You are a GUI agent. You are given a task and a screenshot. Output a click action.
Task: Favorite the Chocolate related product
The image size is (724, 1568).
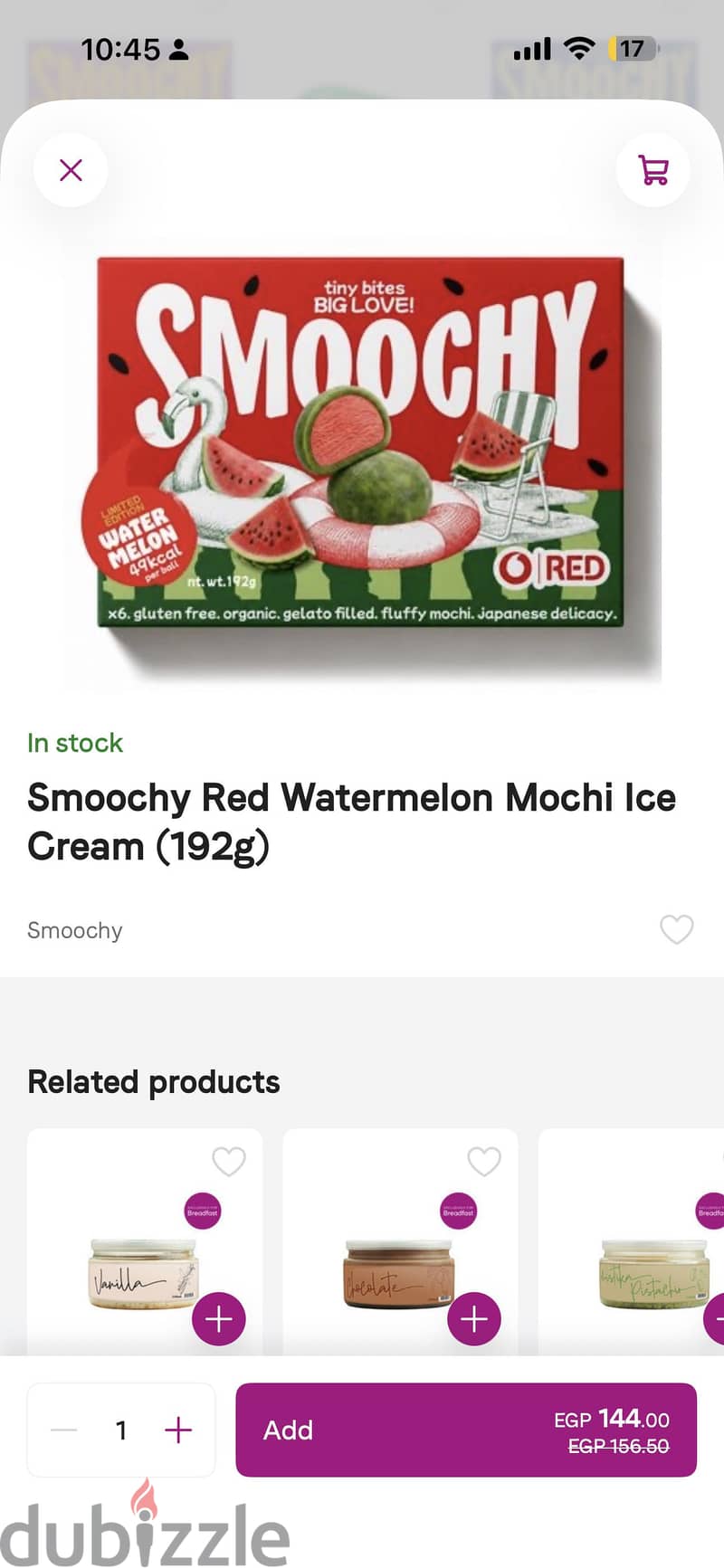click(484, 1161)
